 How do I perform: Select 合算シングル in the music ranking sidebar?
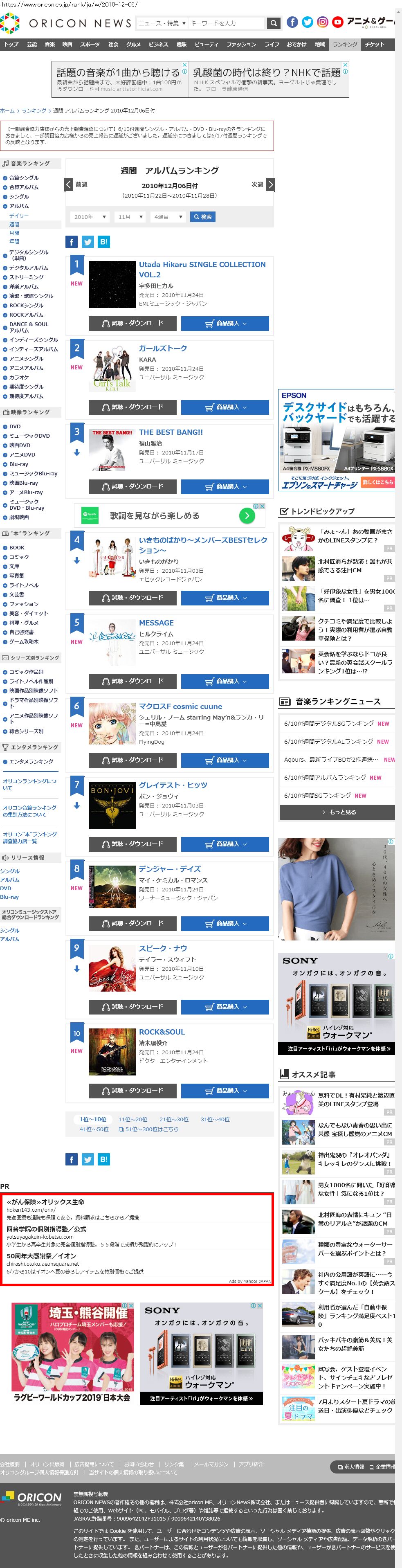click(x=24, y=178)
